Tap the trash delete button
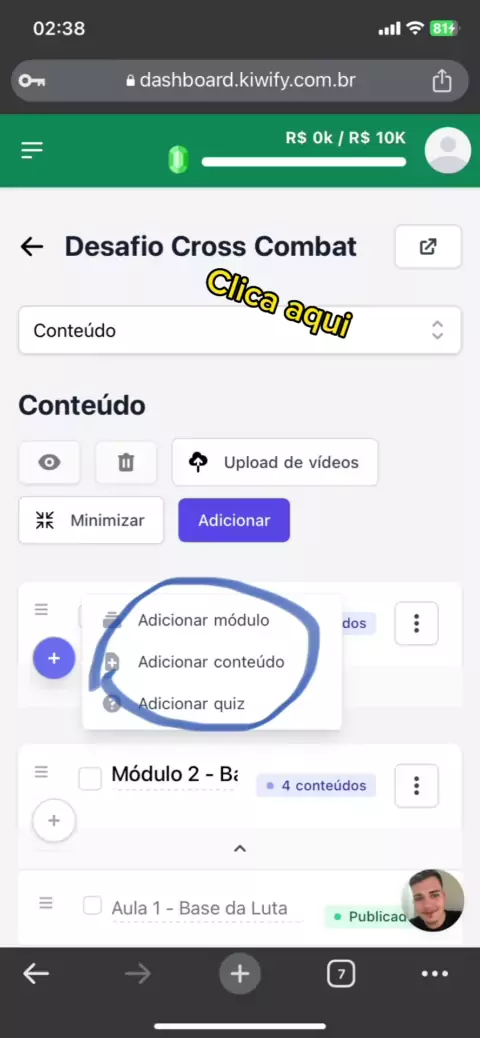 coord(126,462)
